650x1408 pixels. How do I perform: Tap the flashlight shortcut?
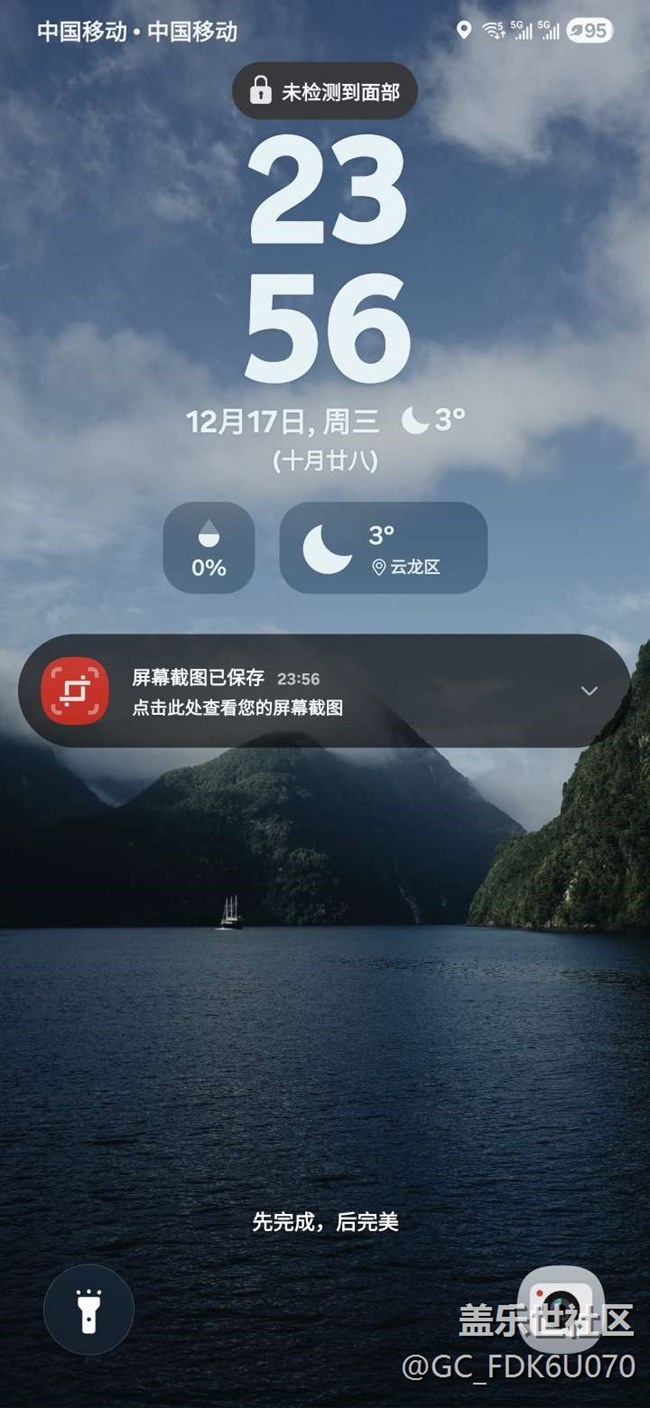[x=88, y=1310]
